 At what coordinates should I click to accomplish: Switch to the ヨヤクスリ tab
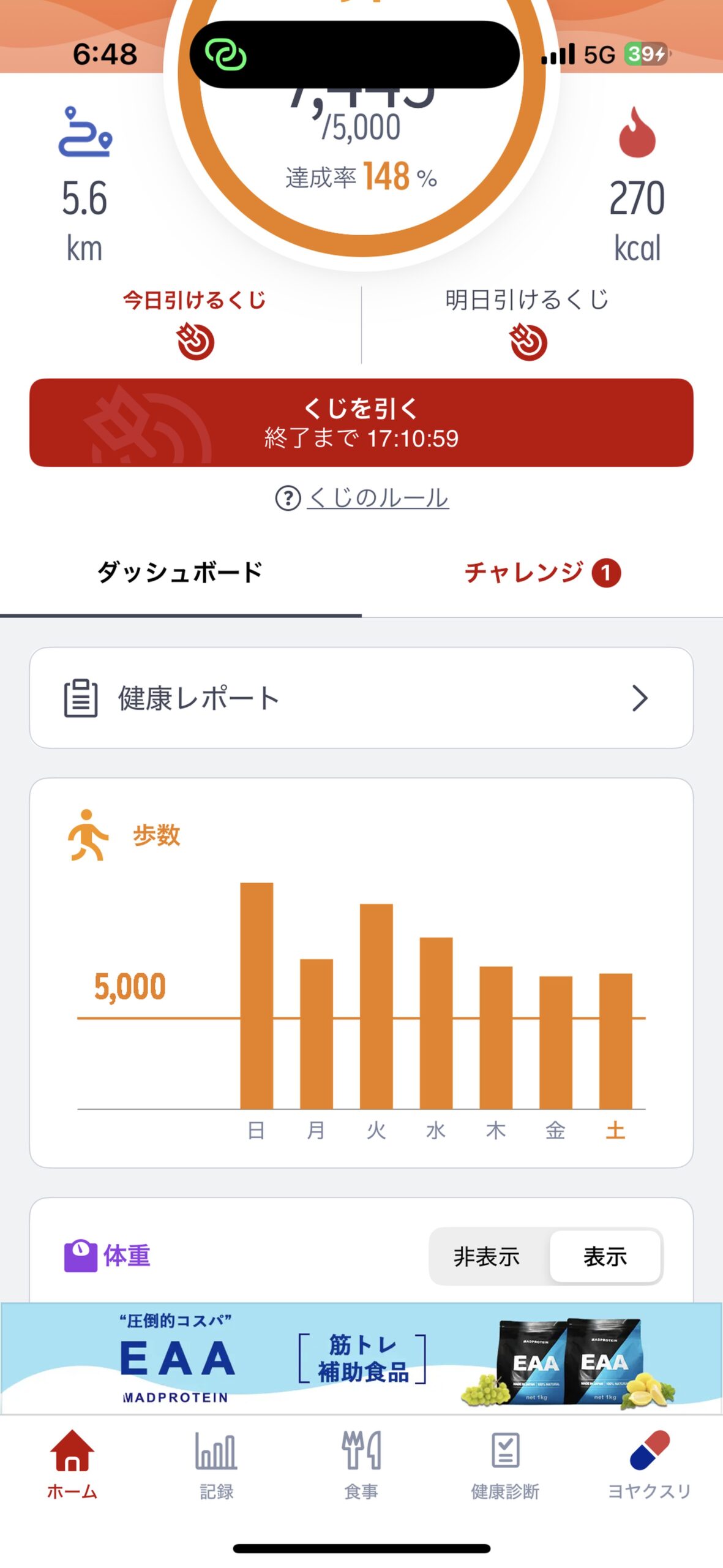650,1465
